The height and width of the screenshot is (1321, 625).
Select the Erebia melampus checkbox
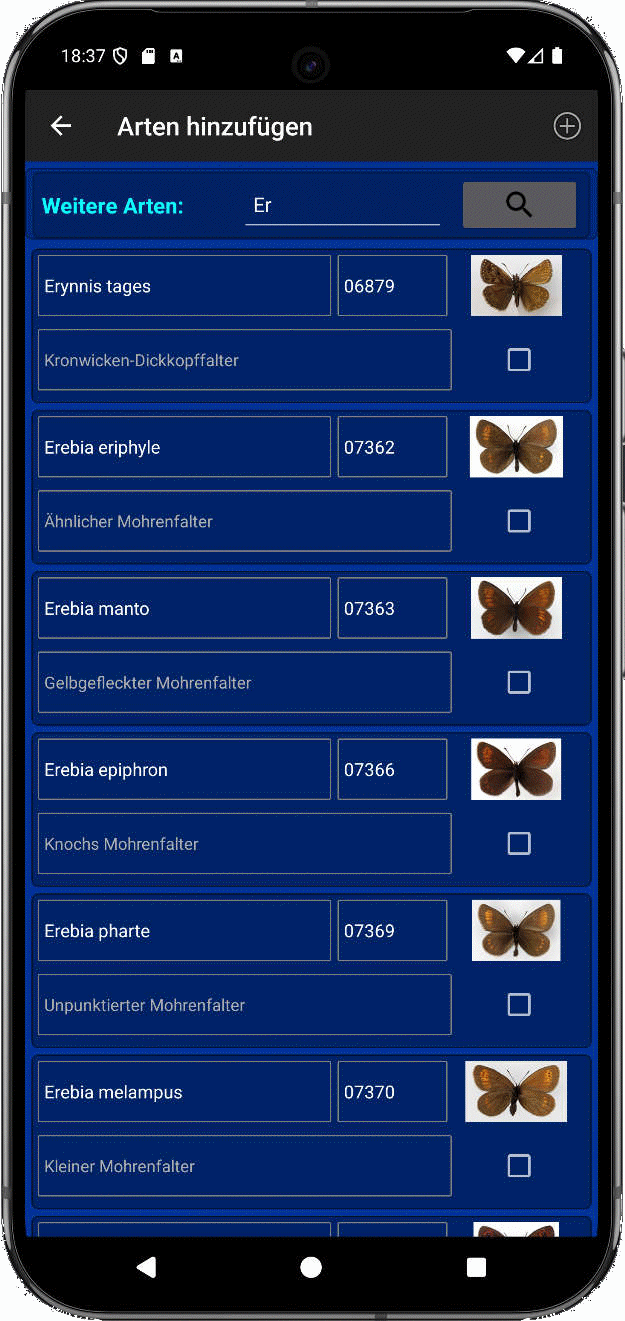tap(519, 1165)
